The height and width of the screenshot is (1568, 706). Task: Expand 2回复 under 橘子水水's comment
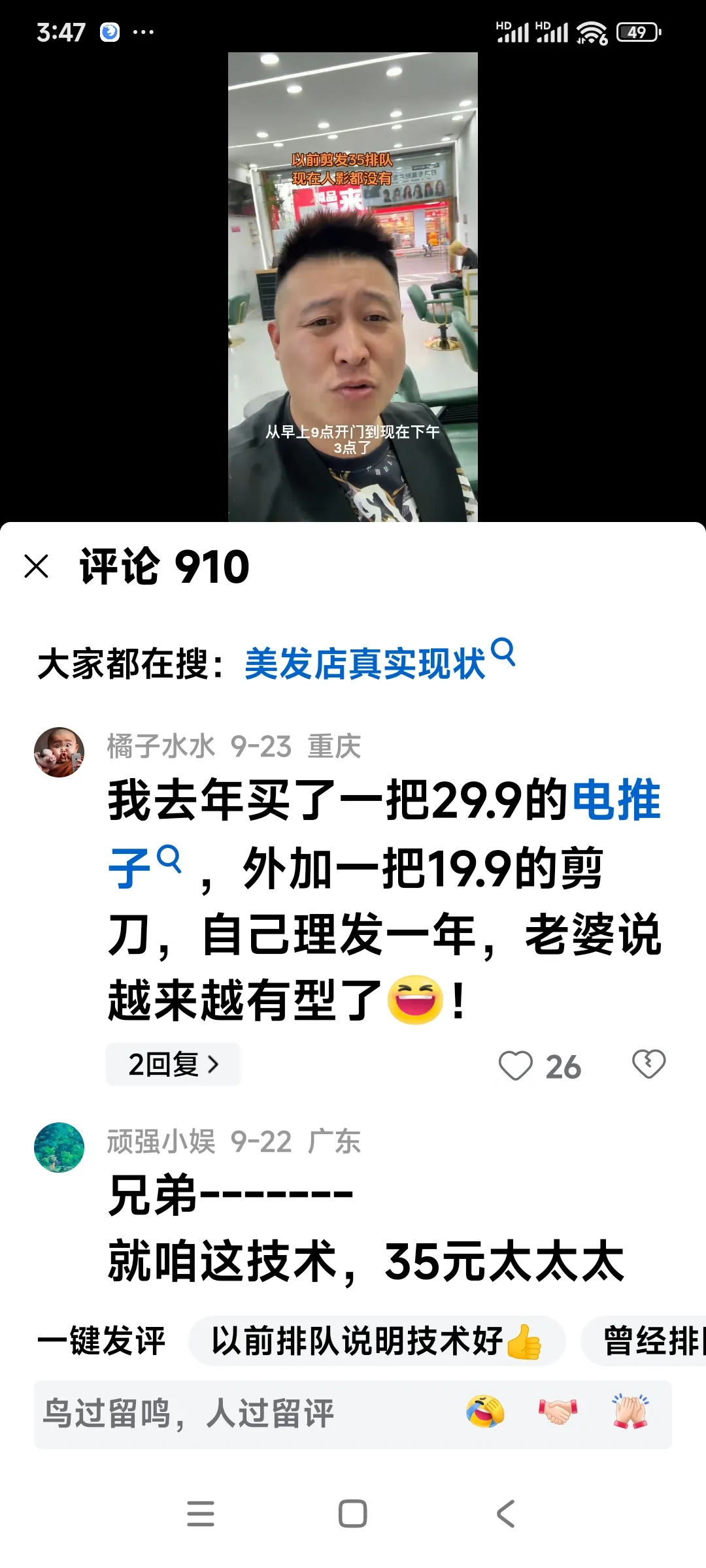tap(173, 1065)
